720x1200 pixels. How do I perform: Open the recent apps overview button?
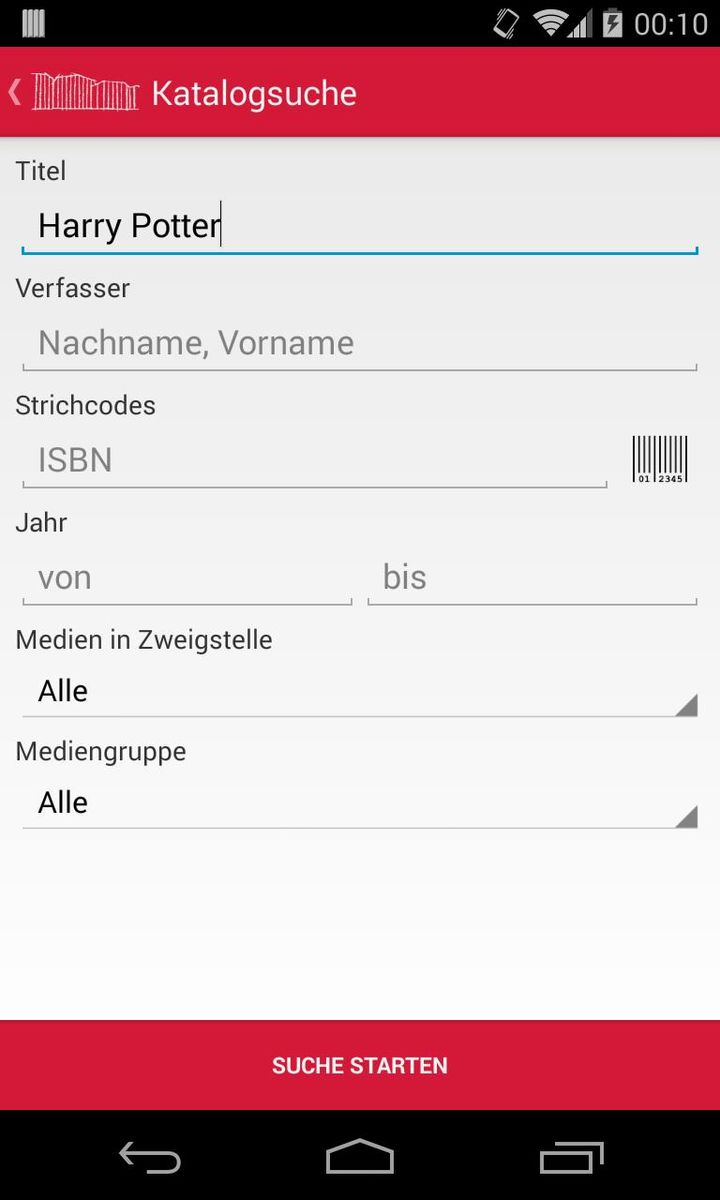[568, 1157]
